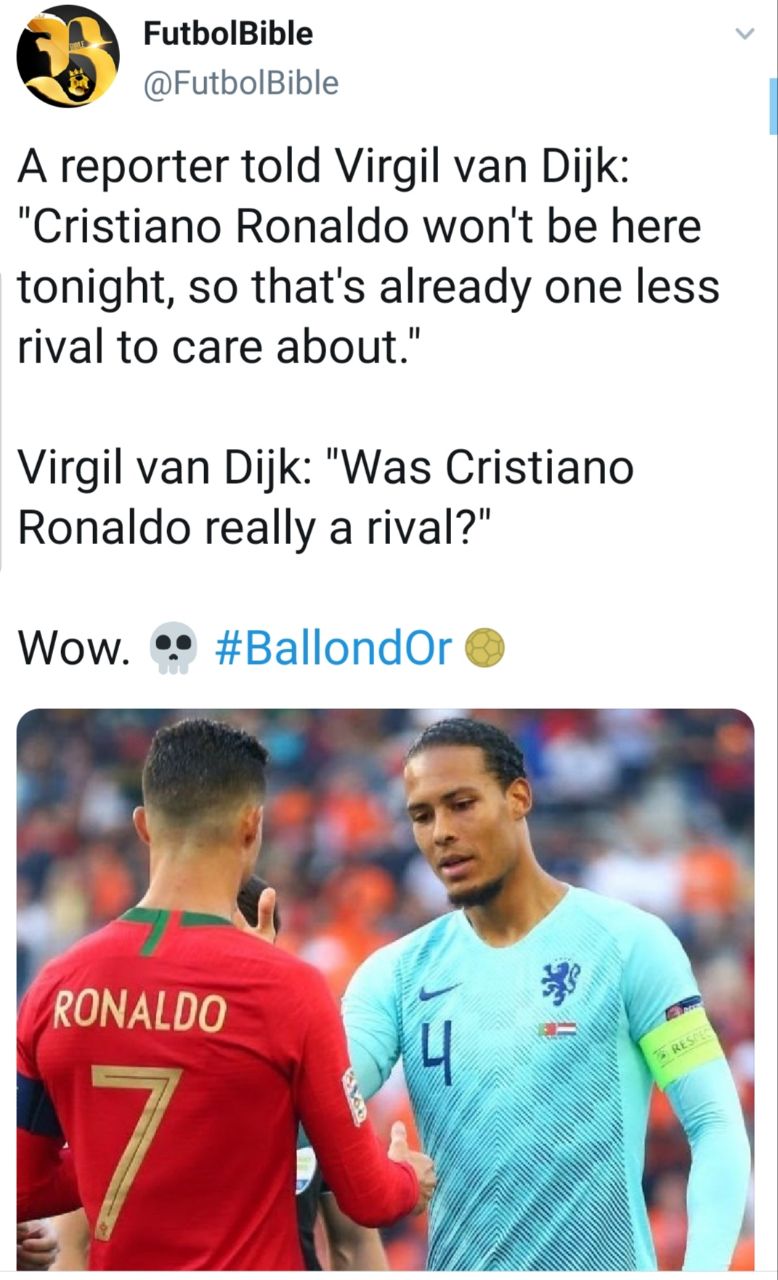778x1280 pixels.
Task: View the attached Ronaldo and van Dijk photo
Action: click(x=386, y=988)
